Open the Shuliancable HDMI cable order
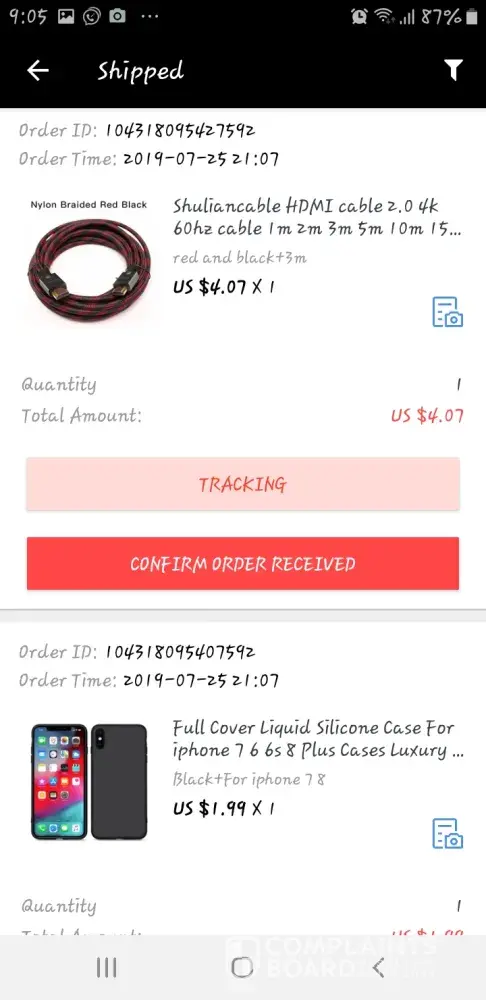Screen dimensions: 486x1000 pos(317,217)
